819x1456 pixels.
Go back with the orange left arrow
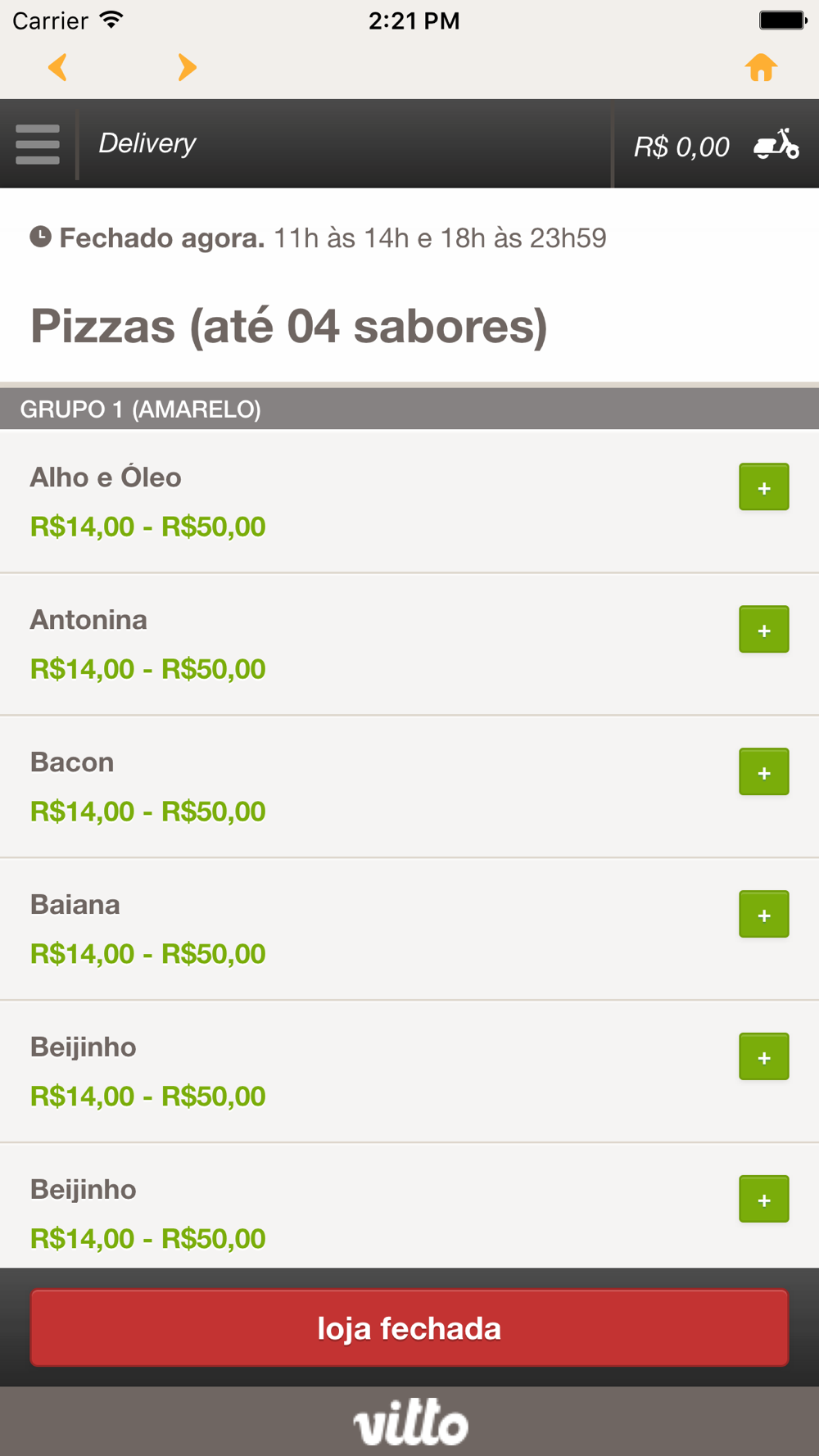[x=57, y=67]
